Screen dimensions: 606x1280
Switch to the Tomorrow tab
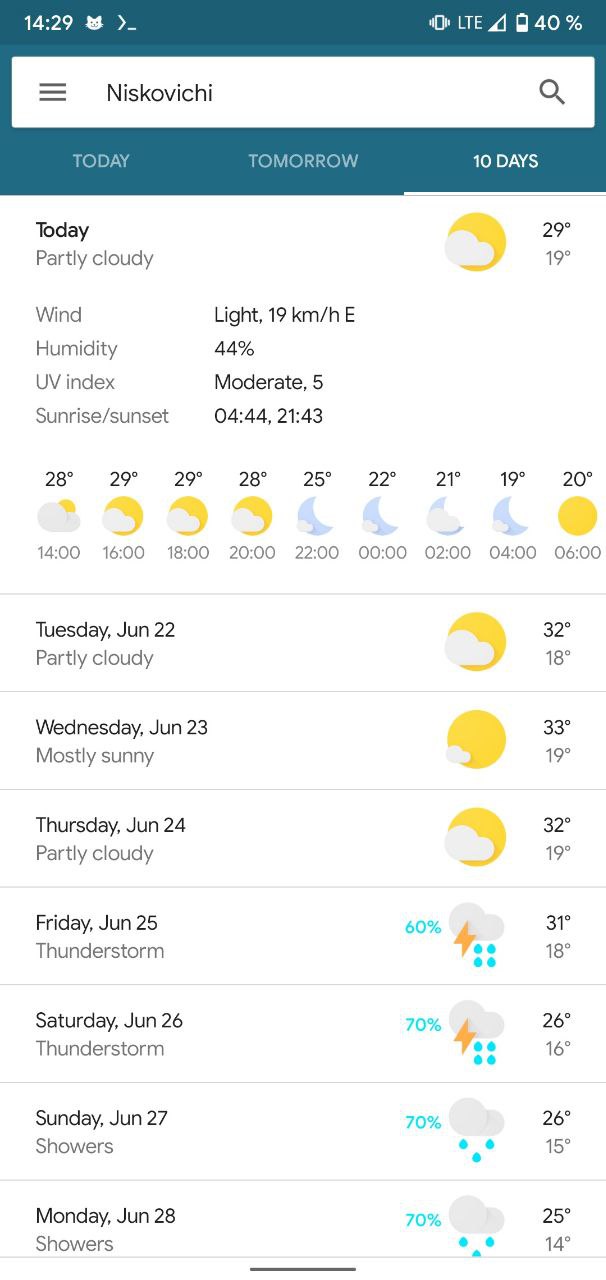(x=303, y=161)
